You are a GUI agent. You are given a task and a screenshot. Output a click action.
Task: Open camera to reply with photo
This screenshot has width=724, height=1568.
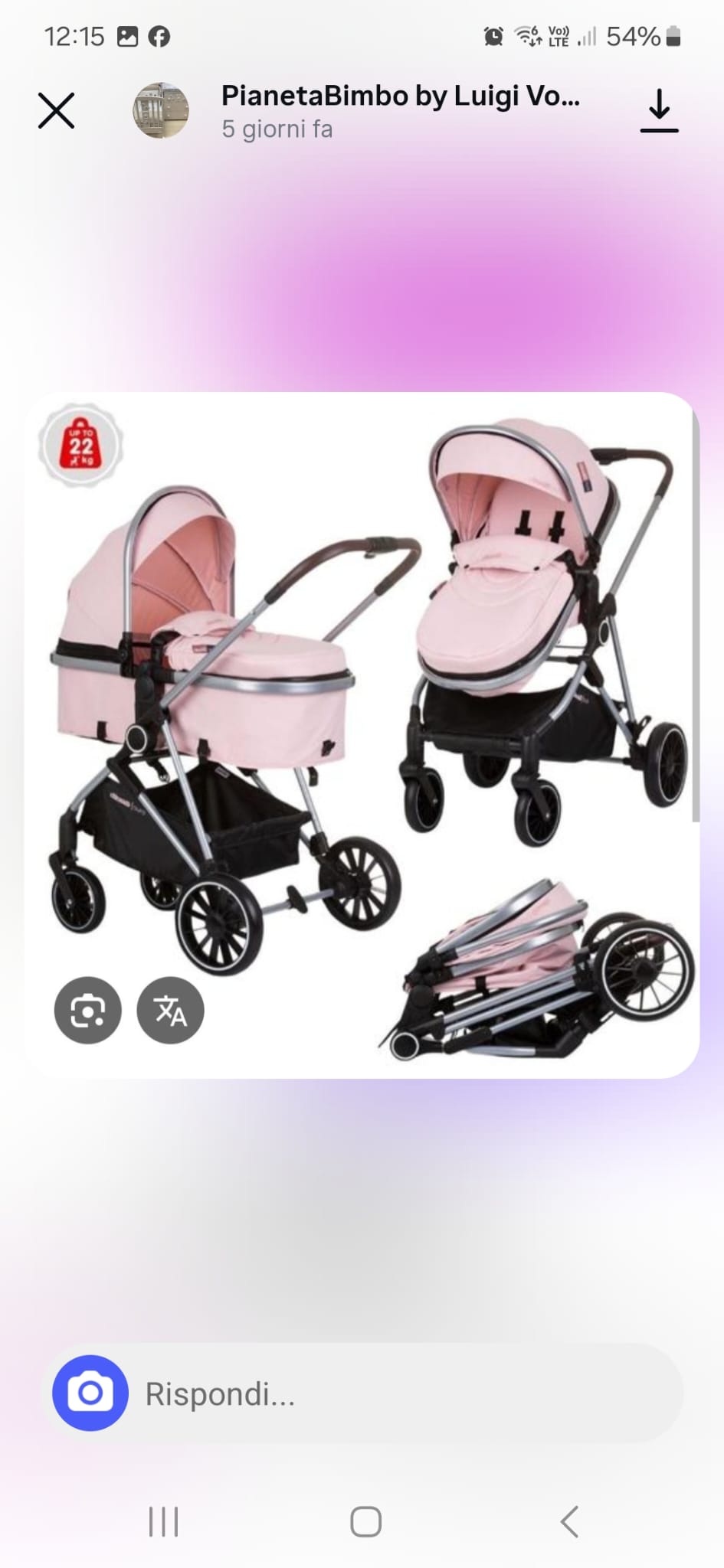click(x=90, y=1393)
